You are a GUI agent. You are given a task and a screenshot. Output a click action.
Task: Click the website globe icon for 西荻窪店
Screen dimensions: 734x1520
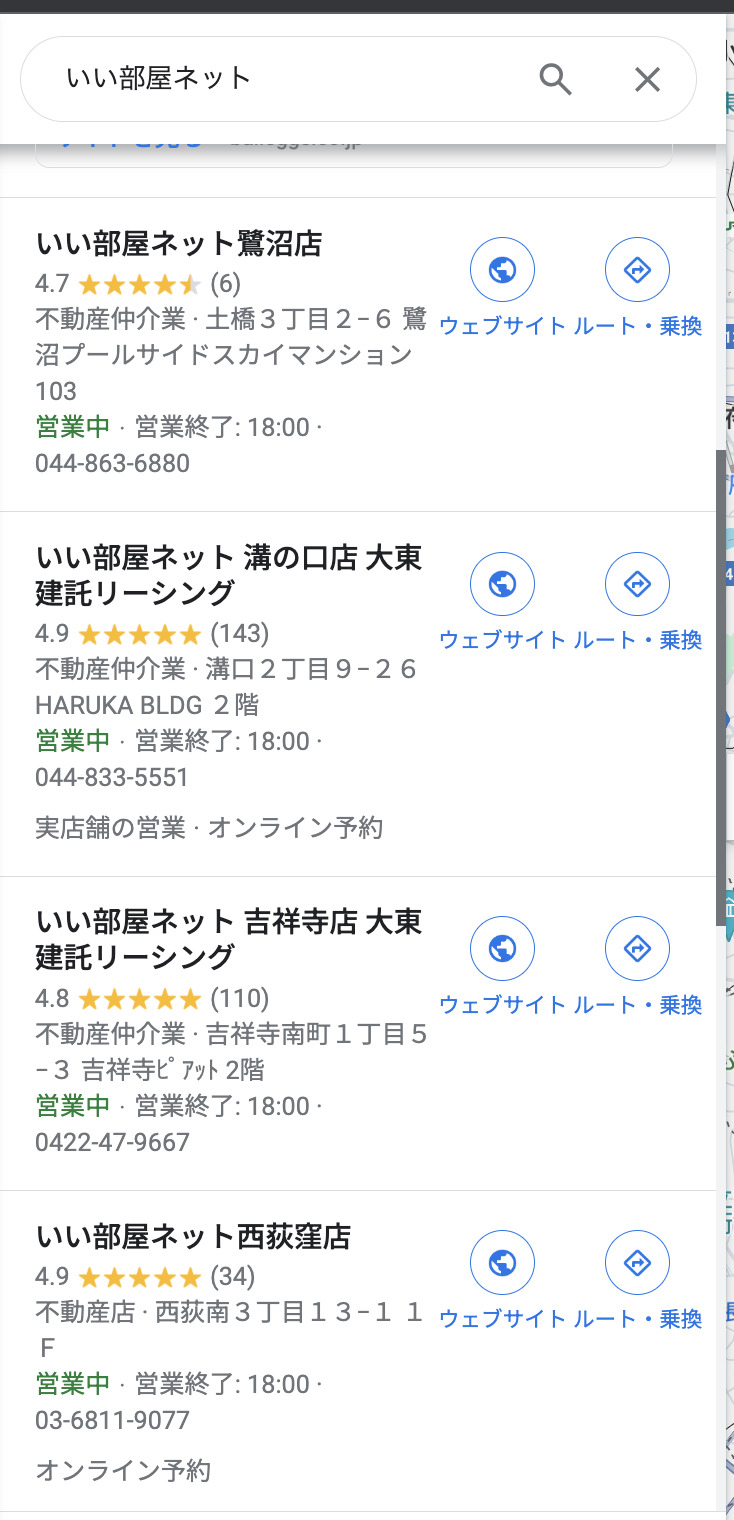(x=503, y=1262)
